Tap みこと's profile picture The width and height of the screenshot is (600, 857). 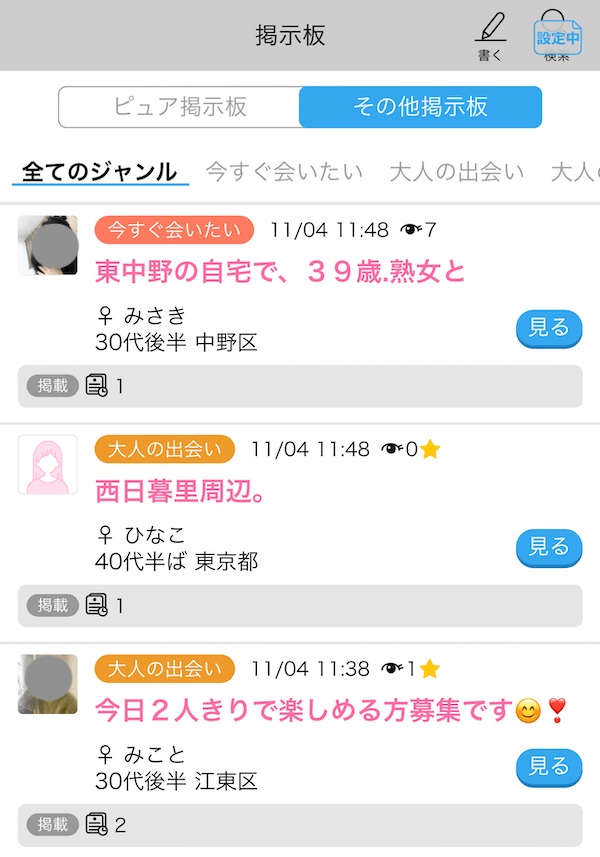(x=47, y=684)
